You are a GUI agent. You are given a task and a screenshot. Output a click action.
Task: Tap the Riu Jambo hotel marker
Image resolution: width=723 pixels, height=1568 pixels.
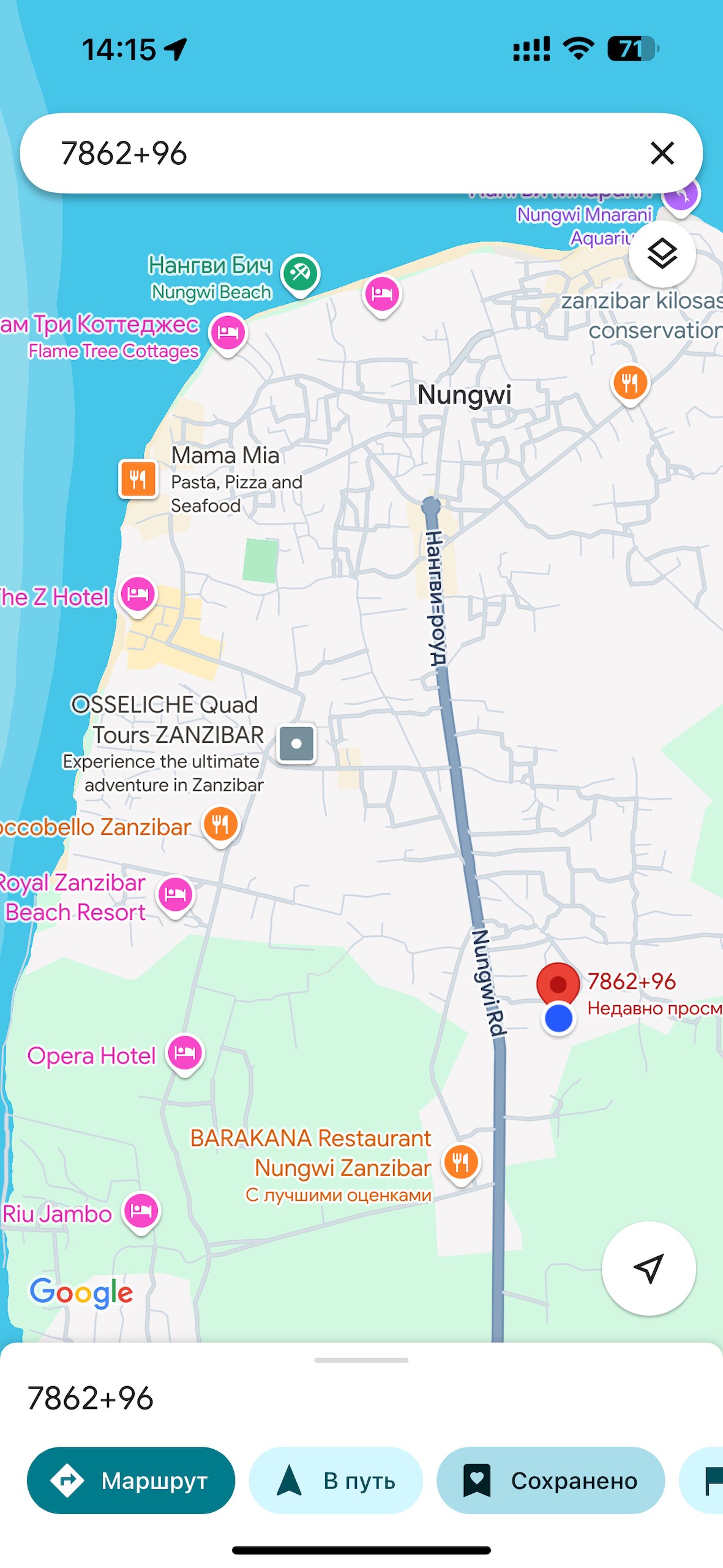pyautogui.click(x=141, y=1211)
